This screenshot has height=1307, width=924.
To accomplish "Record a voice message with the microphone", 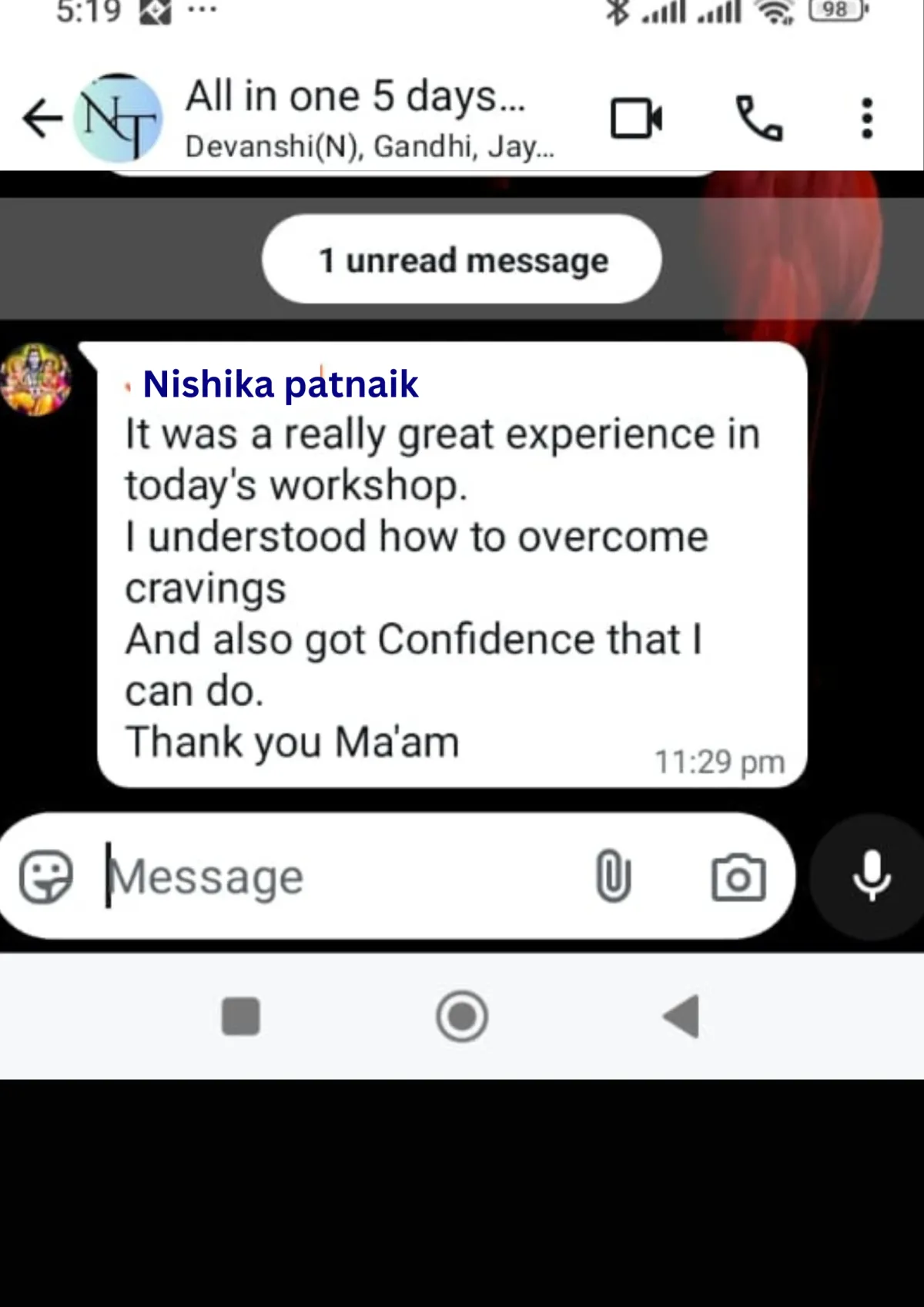I will point(871,876).
